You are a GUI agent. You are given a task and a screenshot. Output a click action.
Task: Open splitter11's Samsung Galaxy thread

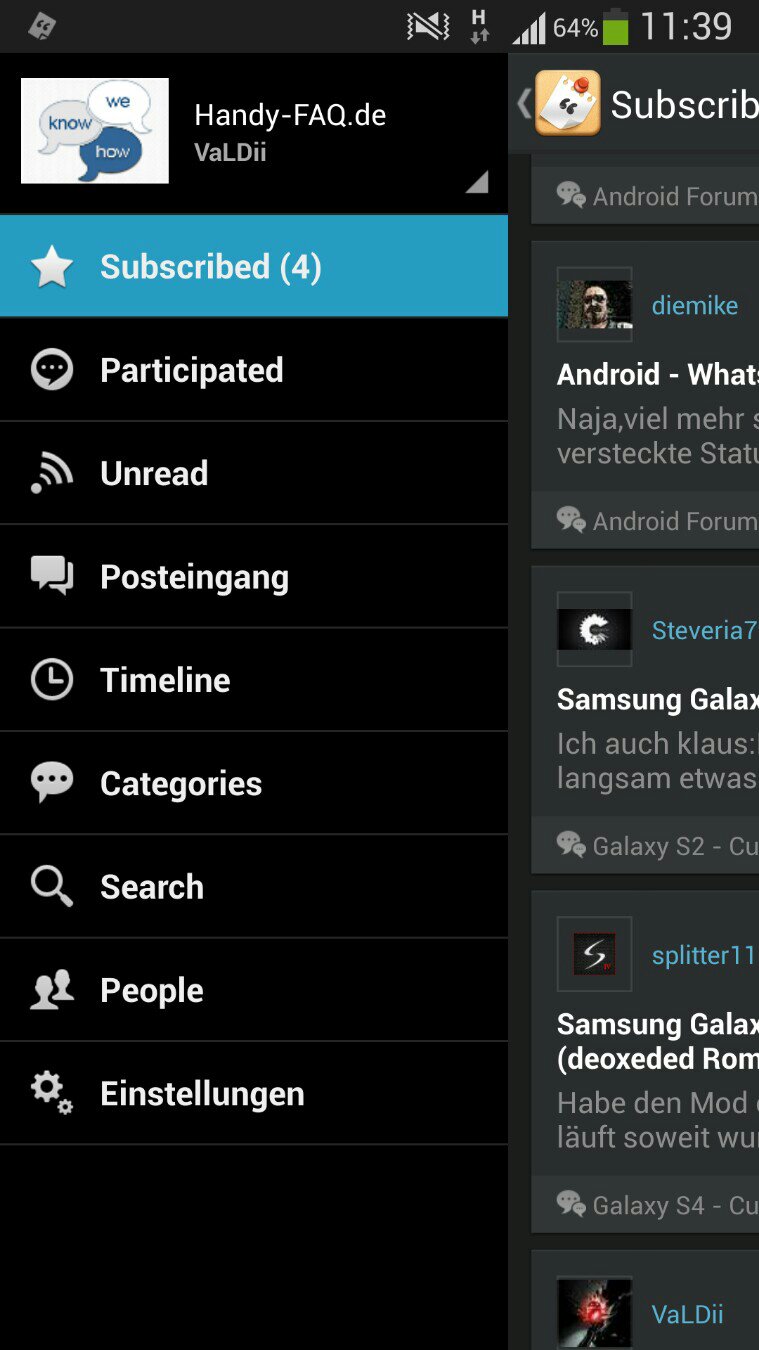pyautogui.click(x=645, y=1062)
